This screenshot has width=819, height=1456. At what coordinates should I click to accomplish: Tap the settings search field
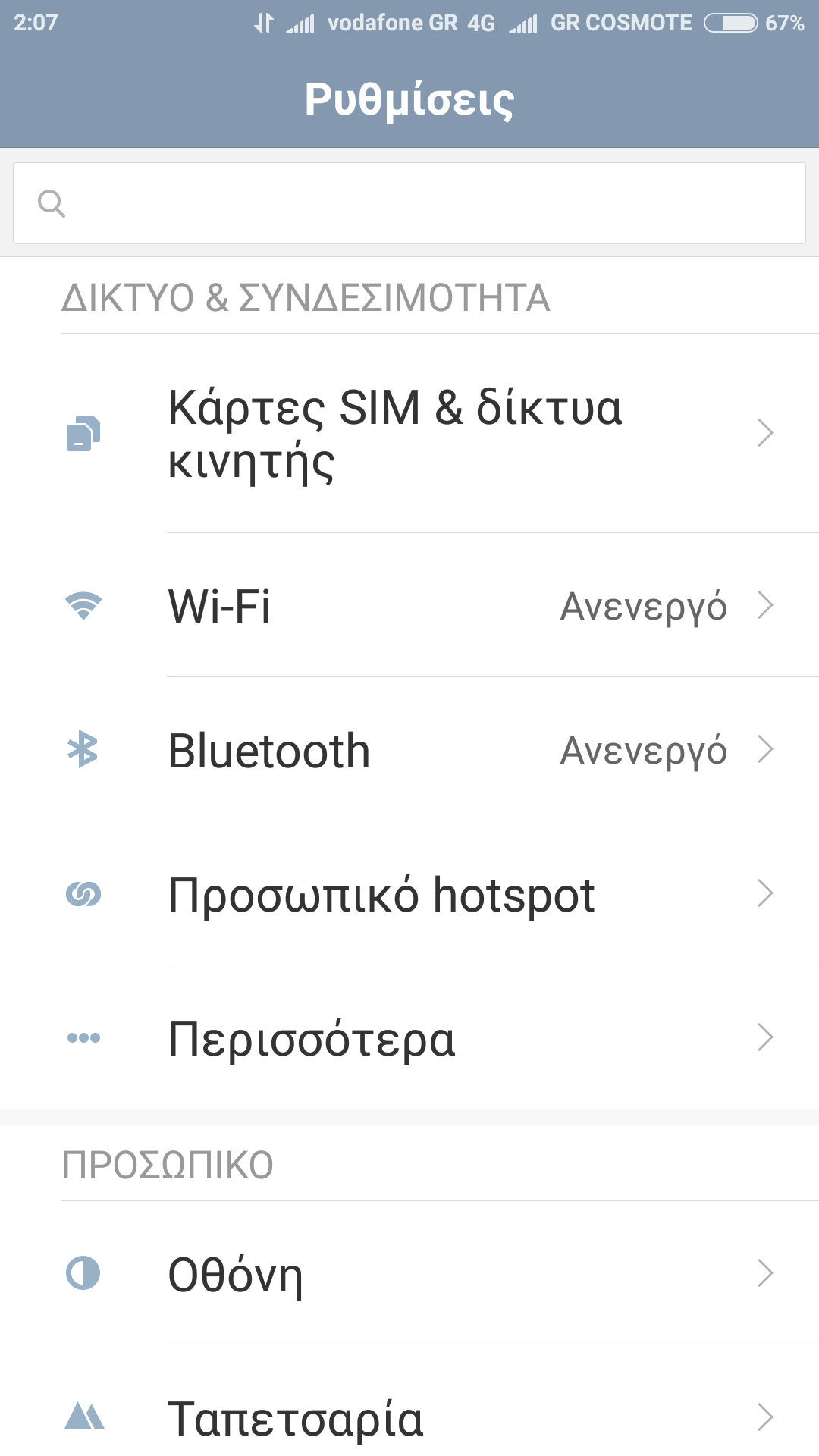click(x=409, y=203)
